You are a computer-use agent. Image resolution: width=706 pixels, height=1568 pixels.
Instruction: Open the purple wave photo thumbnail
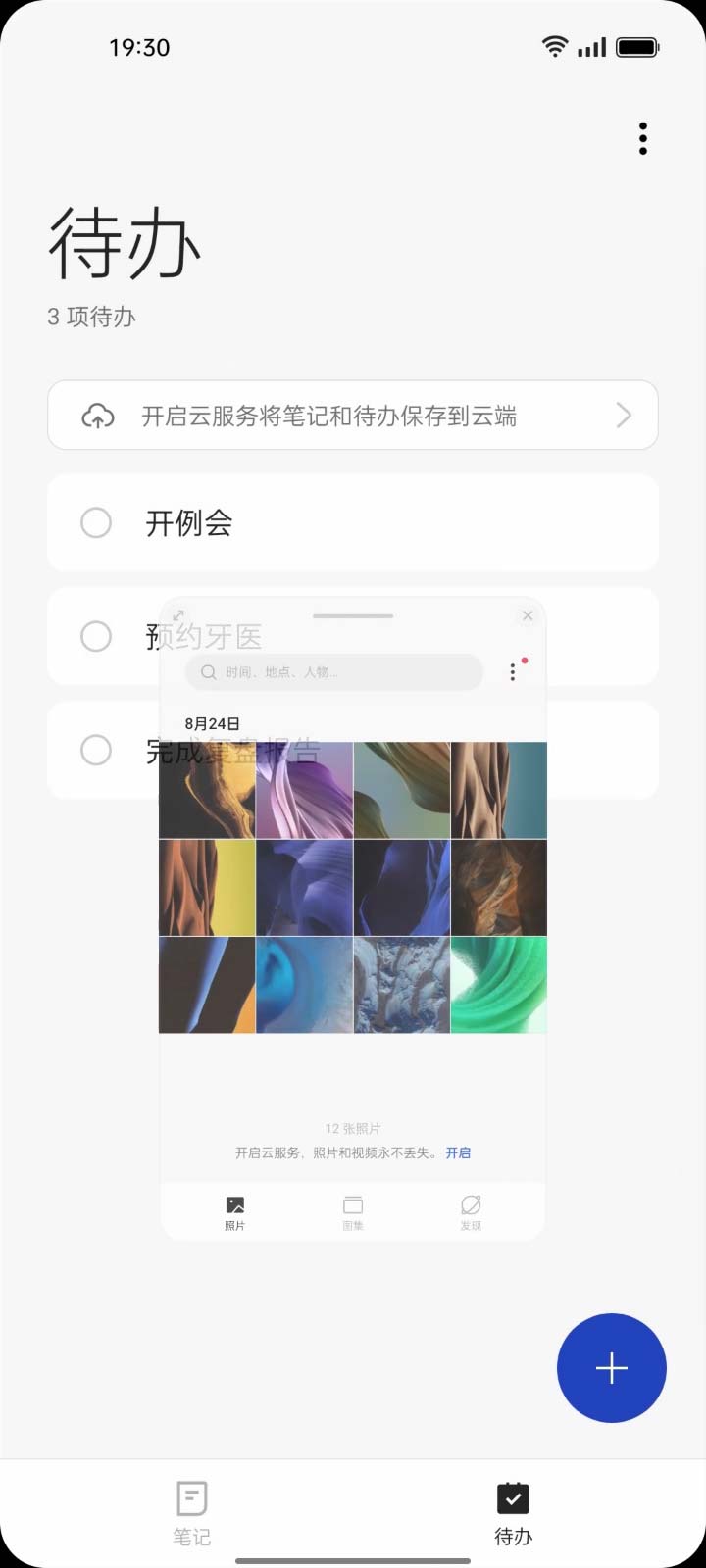pyautogui.click(x=305, y=790)
